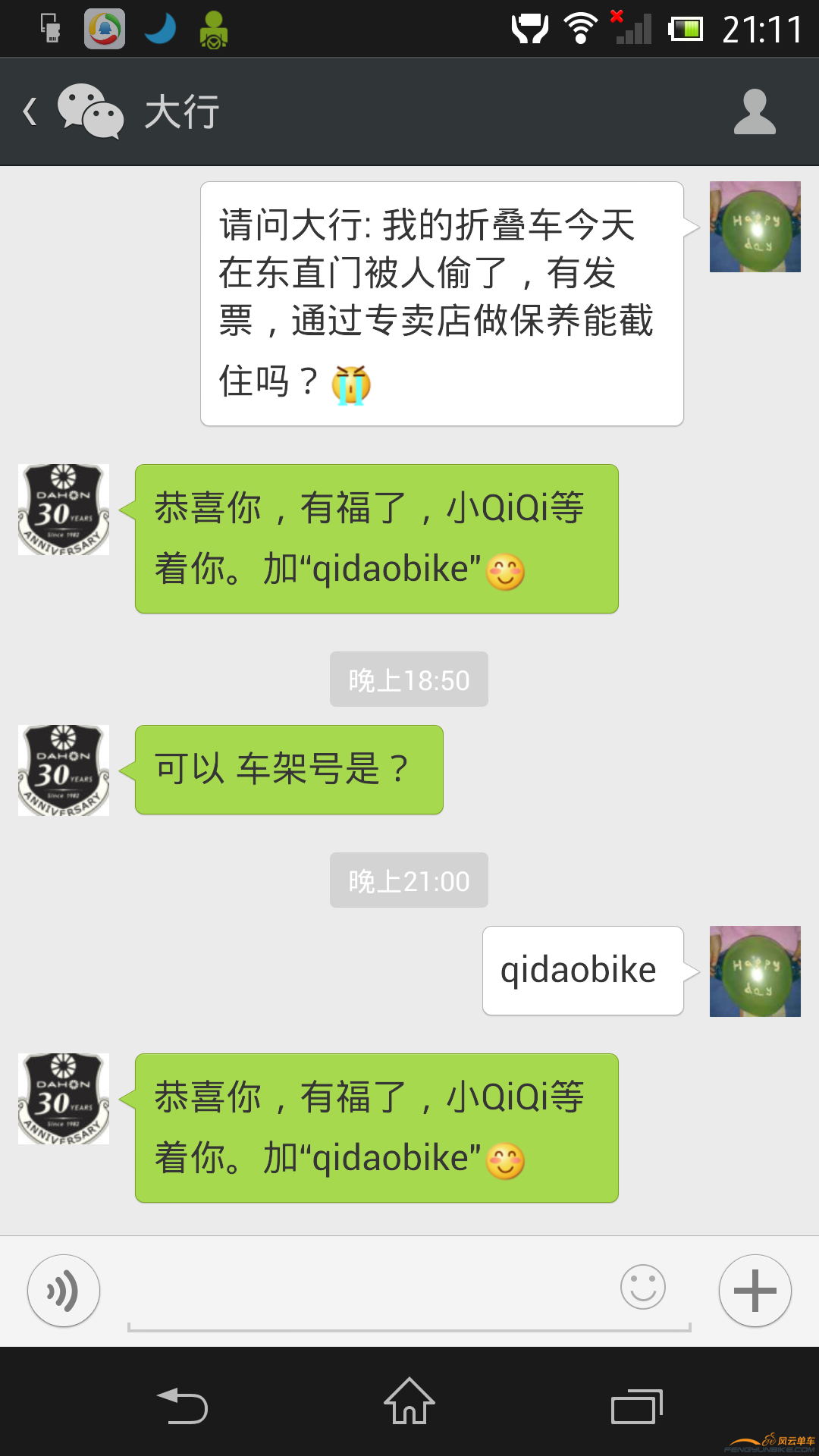The image size is (819, 1456).
Task: Open the attachment plus menu
Action: click(x=755, y=1289)
